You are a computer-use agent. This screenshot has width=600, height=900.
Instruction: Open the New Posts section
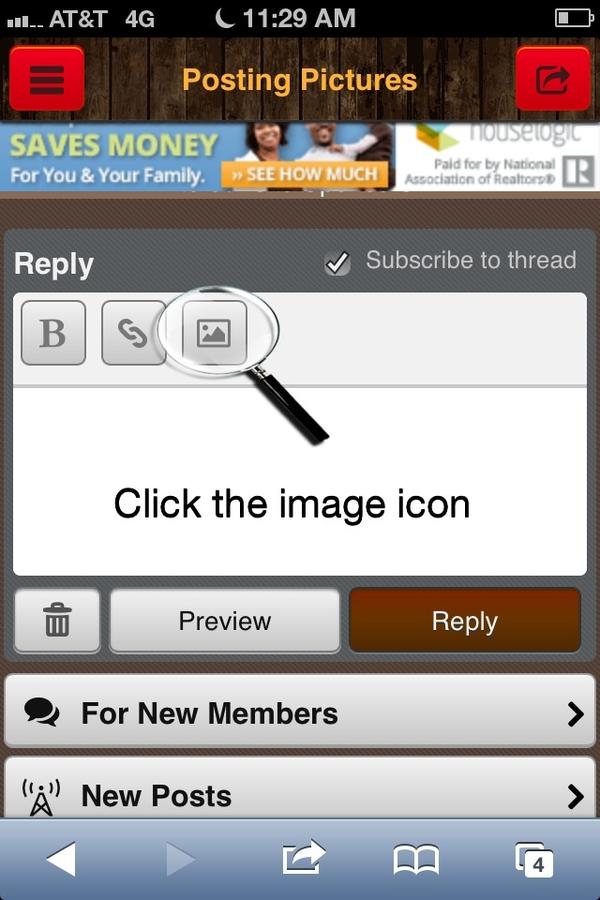click(300, 795)
